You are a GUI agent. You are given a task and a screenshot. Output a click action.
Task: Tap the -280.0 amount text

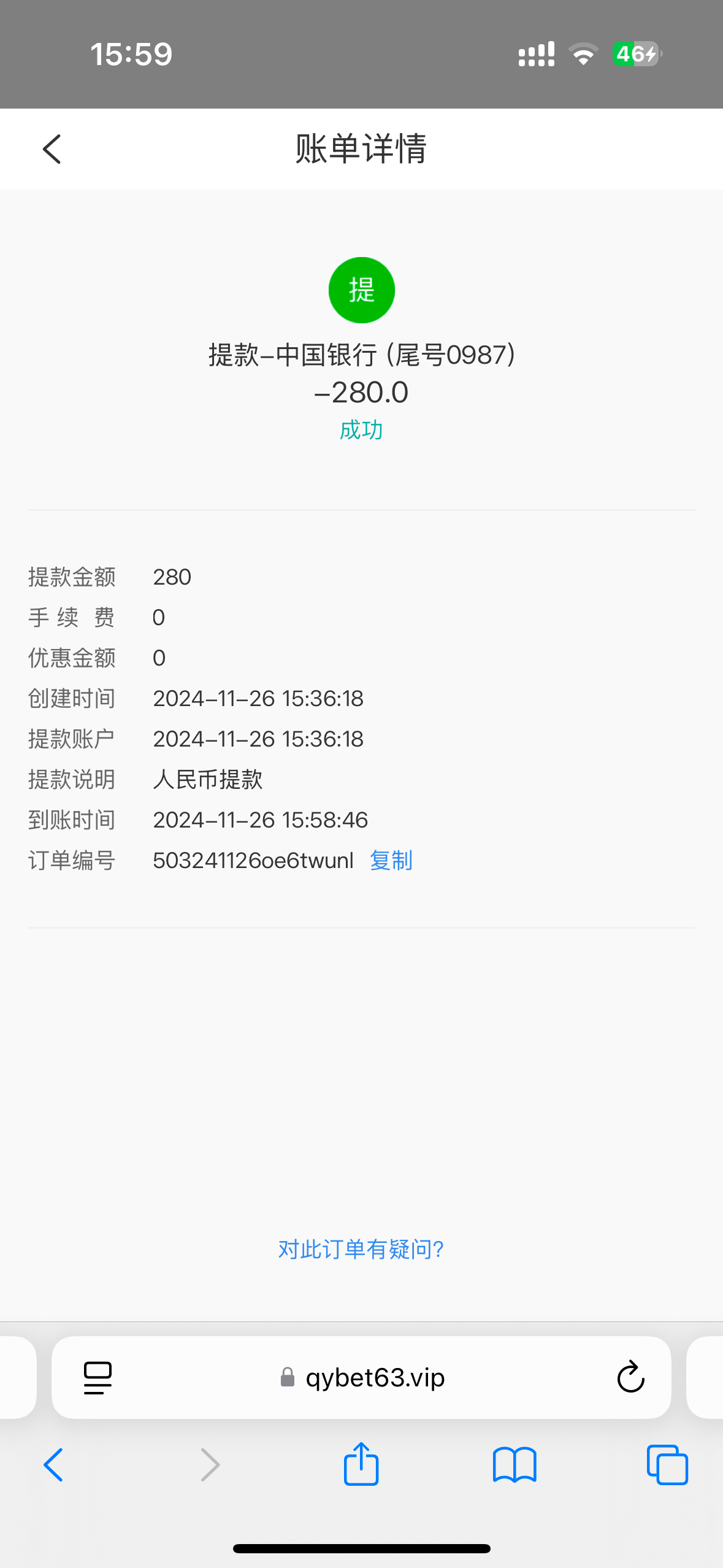(x=361, y=392)
